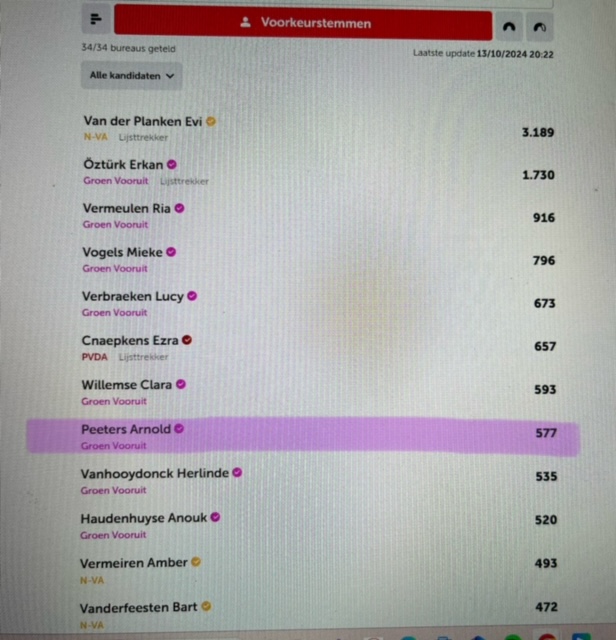Open the list sorting icon
Screen dimensions: 616x640
coord(96,20)
